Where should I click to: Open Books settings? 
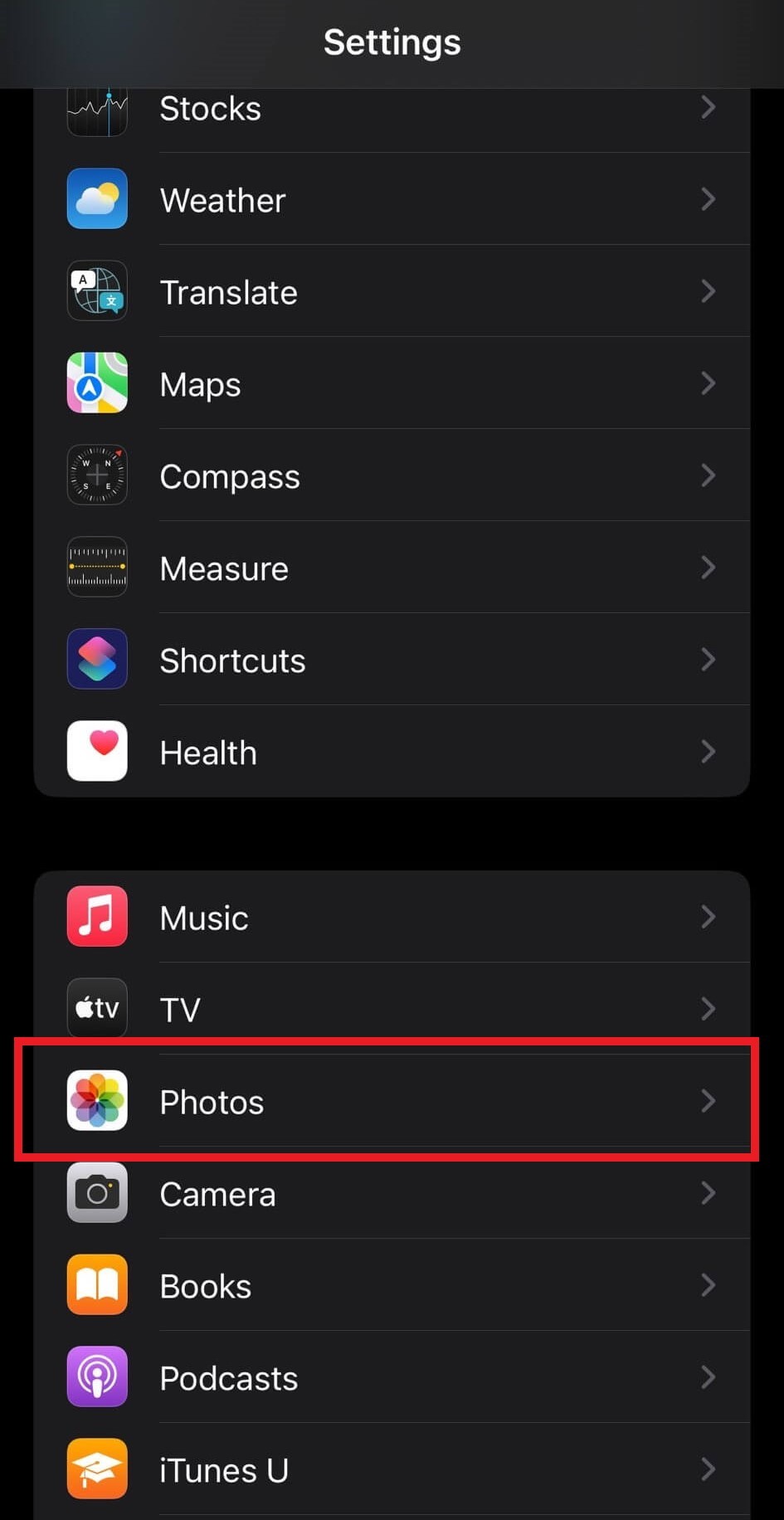(392, 1286)
